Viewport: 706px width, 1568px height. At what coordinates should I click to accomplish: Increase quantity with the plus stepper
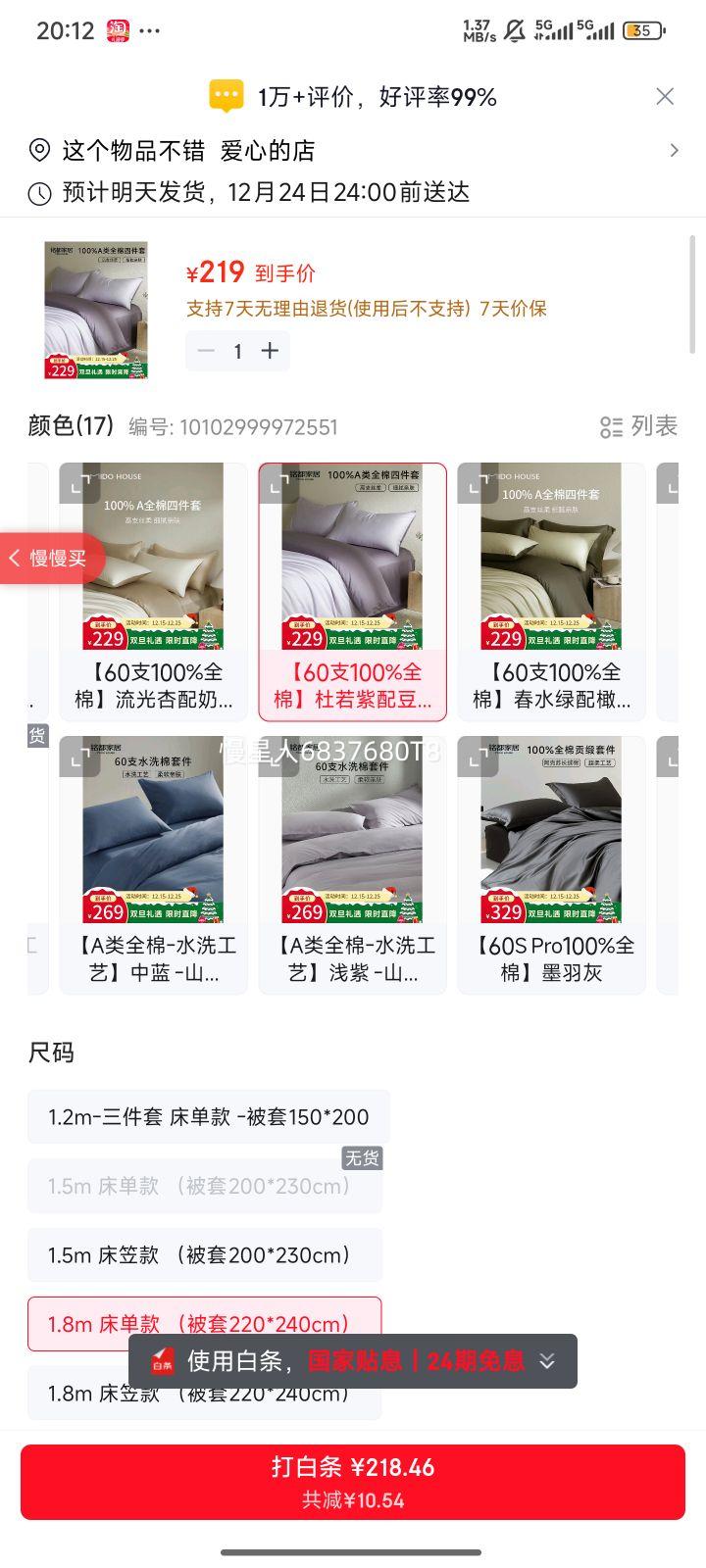(269, 350)
